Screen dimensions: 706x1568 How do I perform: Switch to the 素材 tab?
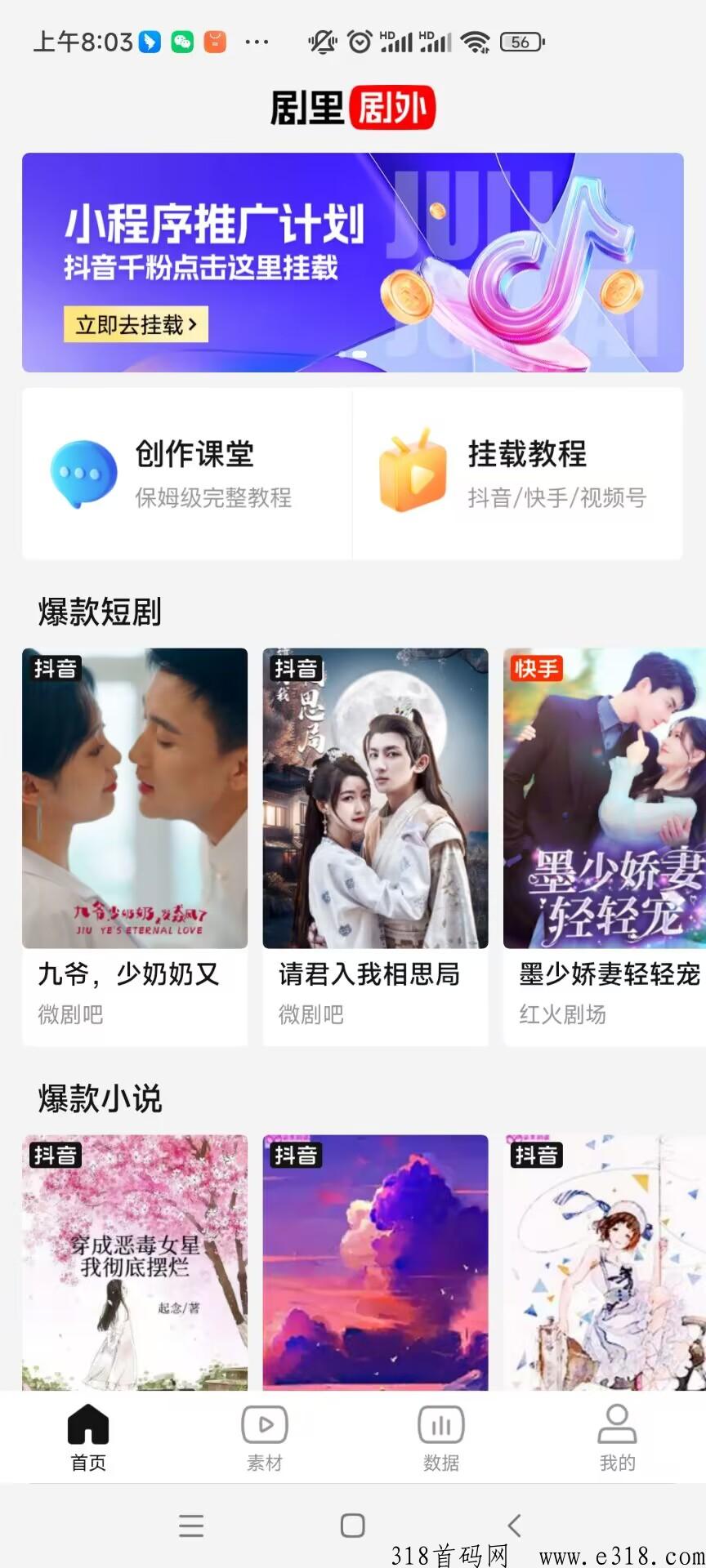click(x=265, y=1438)
